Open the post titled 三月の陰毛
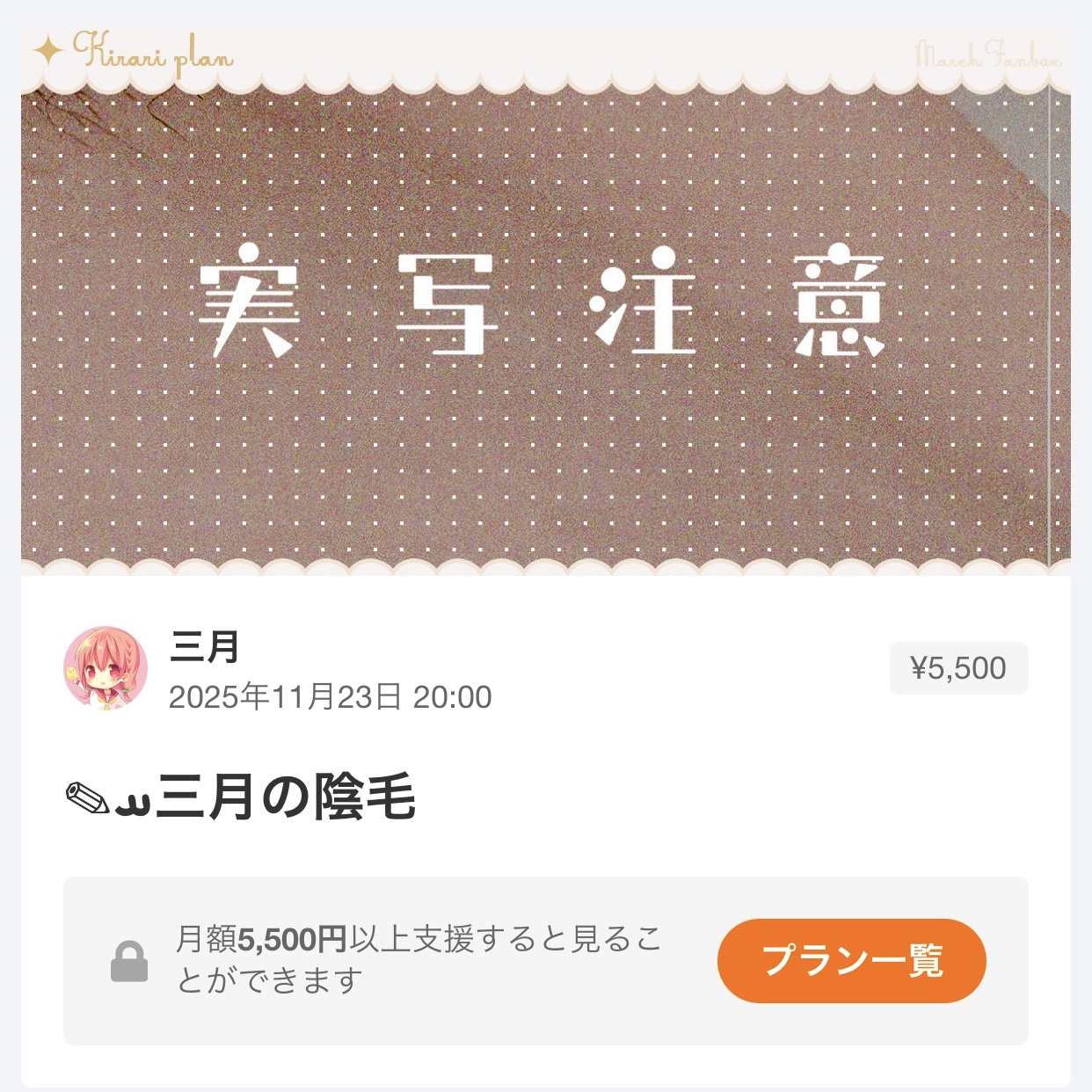Viewport: 1092px width, 1092px height. click(242, 797)
